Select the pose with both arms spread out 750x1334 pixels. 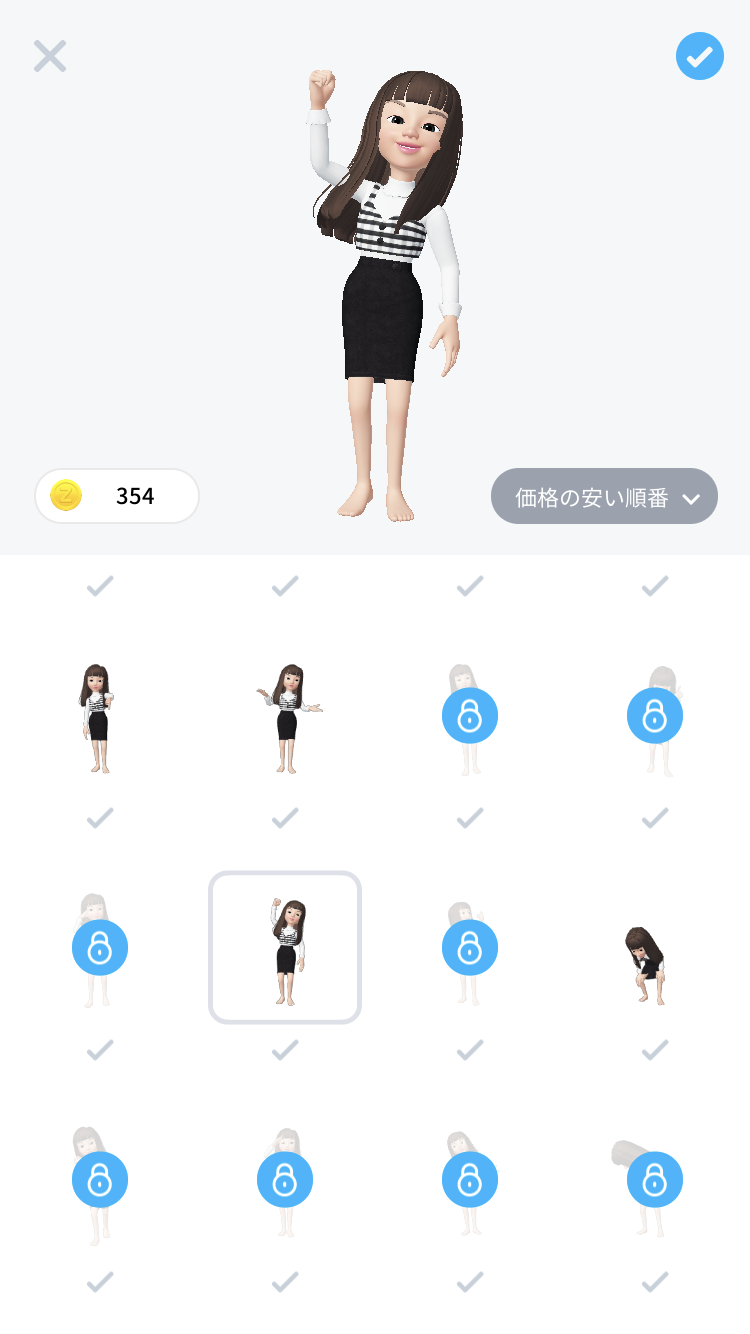[x=286, y=717]
